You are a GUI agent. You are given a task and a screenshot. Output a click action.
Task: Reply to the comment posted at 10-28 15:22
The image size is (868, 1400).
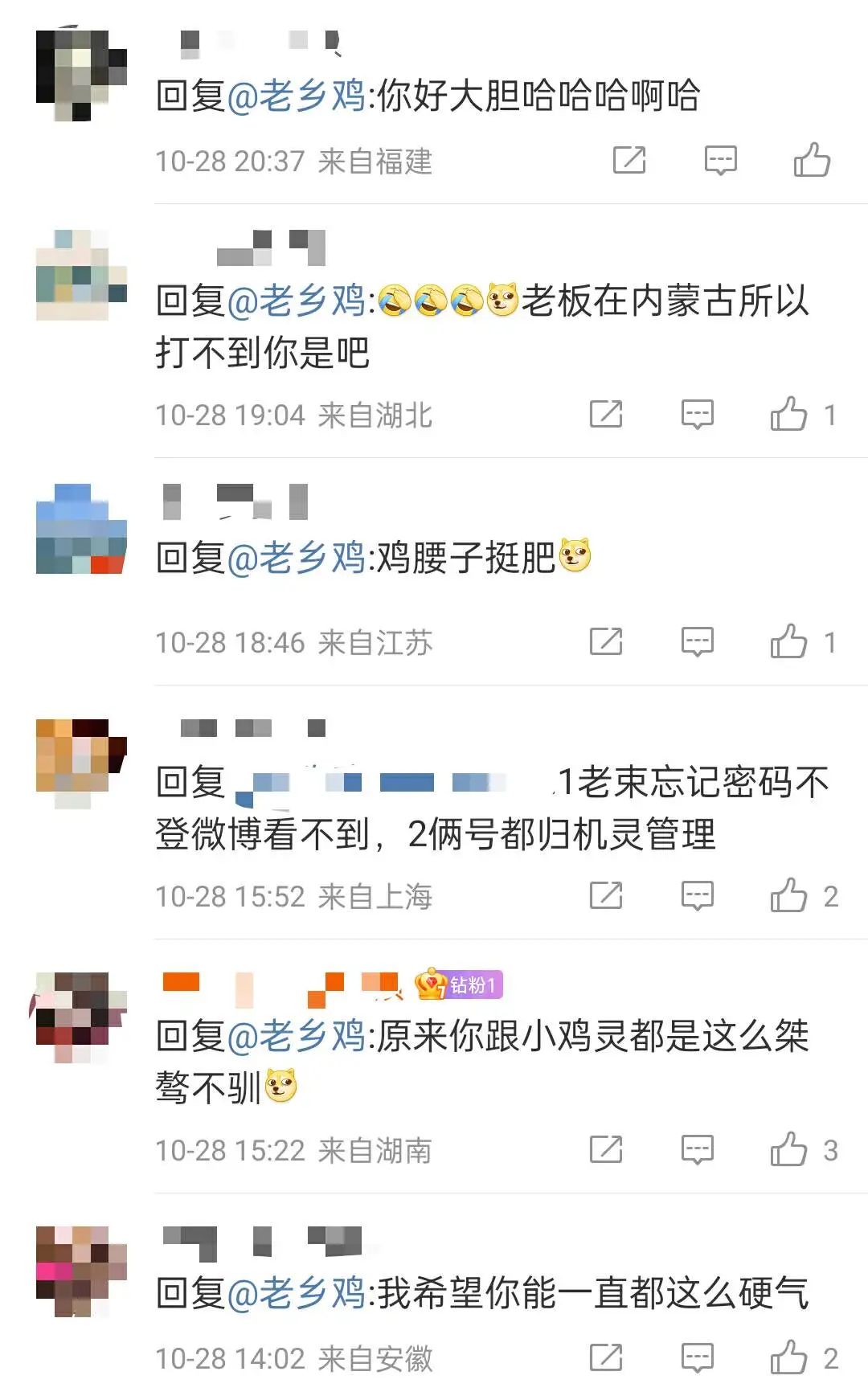697,1149
